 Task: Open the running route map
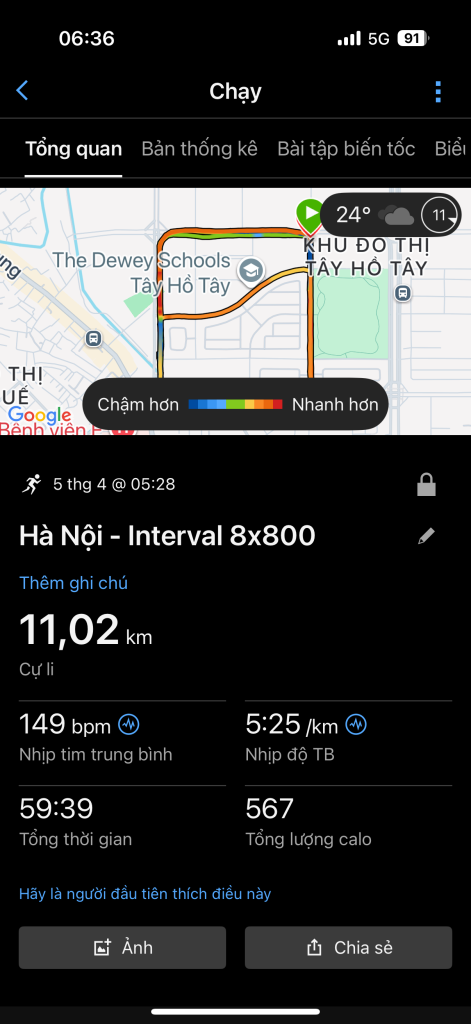click(x=235, y=311)
